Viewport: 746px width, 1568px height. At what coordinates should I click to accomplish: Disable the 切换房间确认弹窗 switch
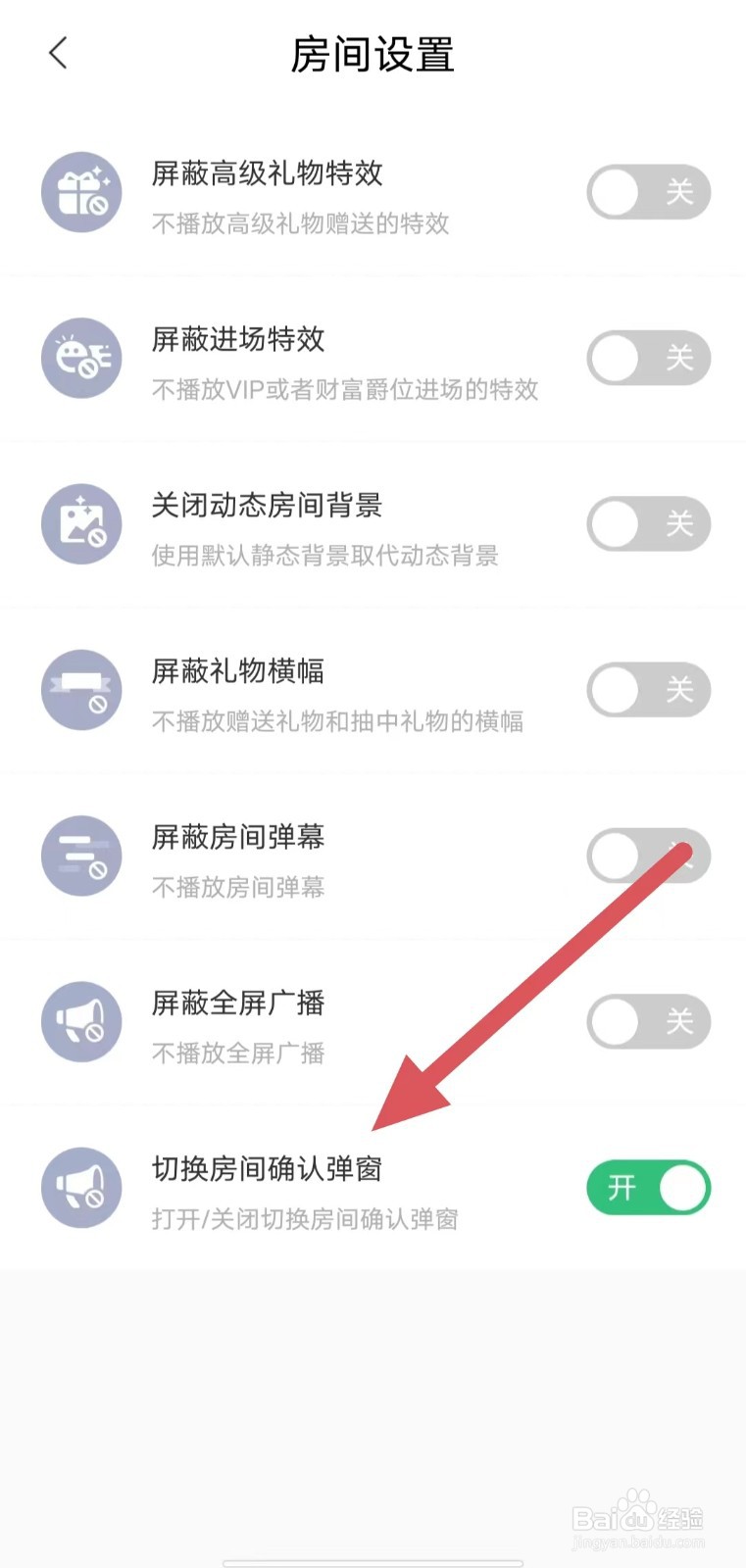coord(648,1187)
